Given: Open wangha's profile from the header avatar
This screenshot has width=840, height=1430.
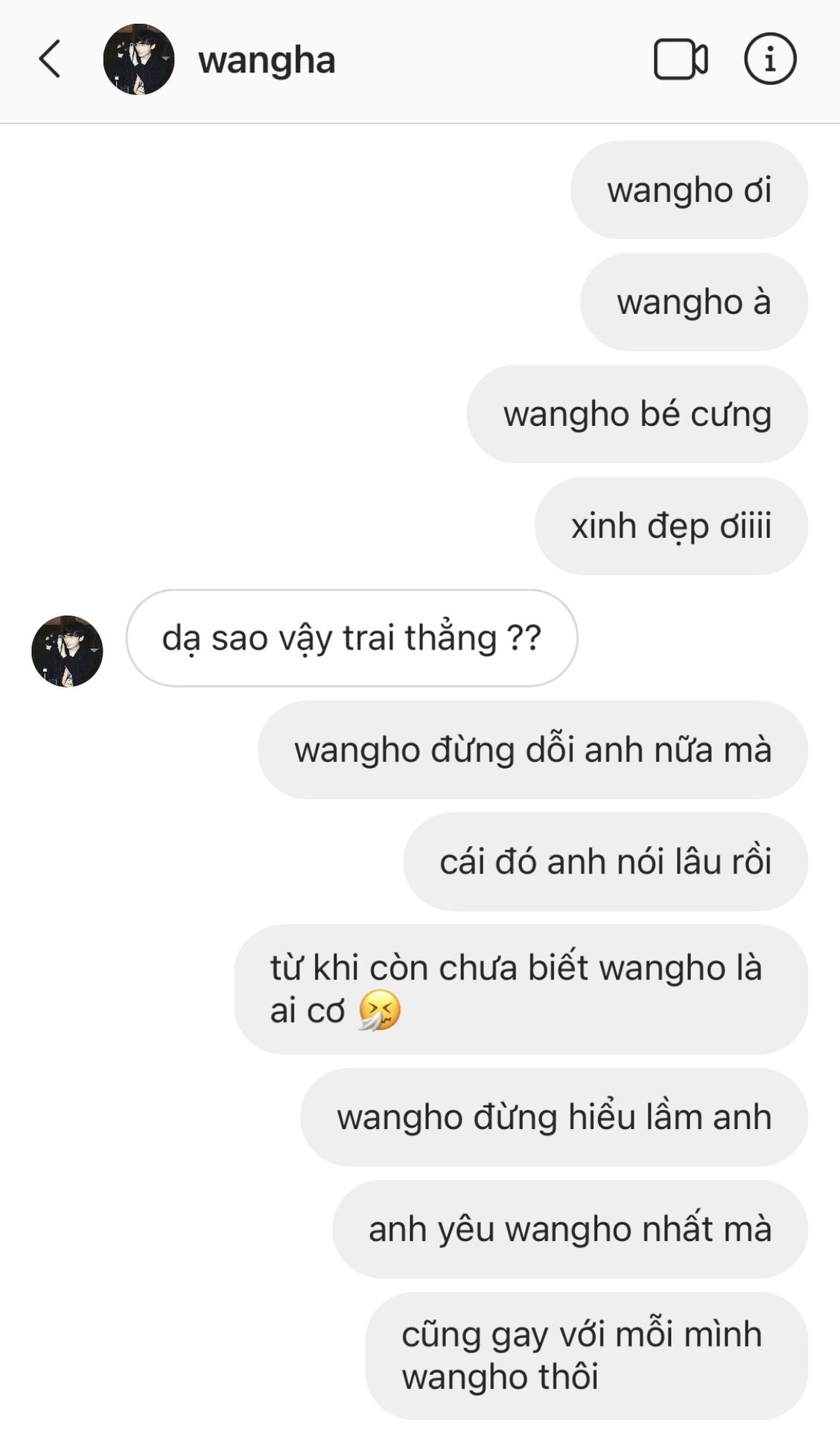Looking at the screenshot, I should 139,59.
